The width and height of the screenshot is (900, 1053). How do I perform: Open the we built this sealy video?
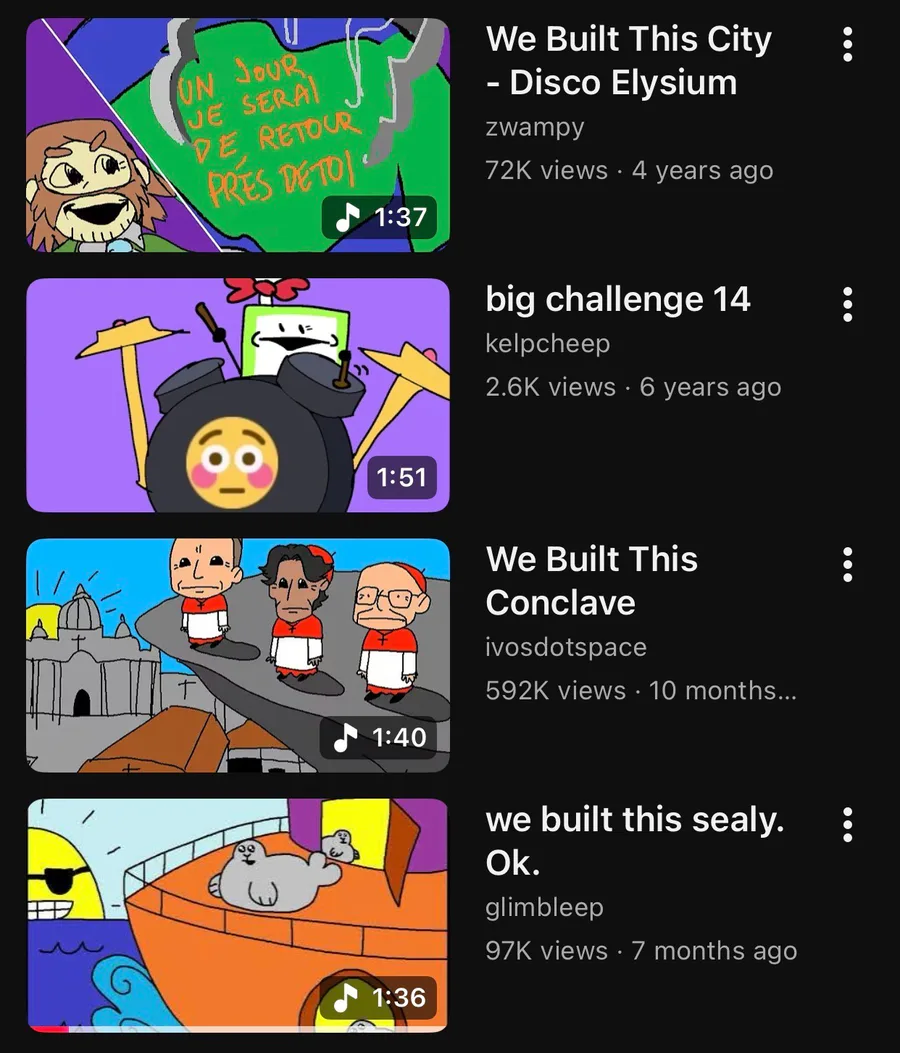point(237,915)
